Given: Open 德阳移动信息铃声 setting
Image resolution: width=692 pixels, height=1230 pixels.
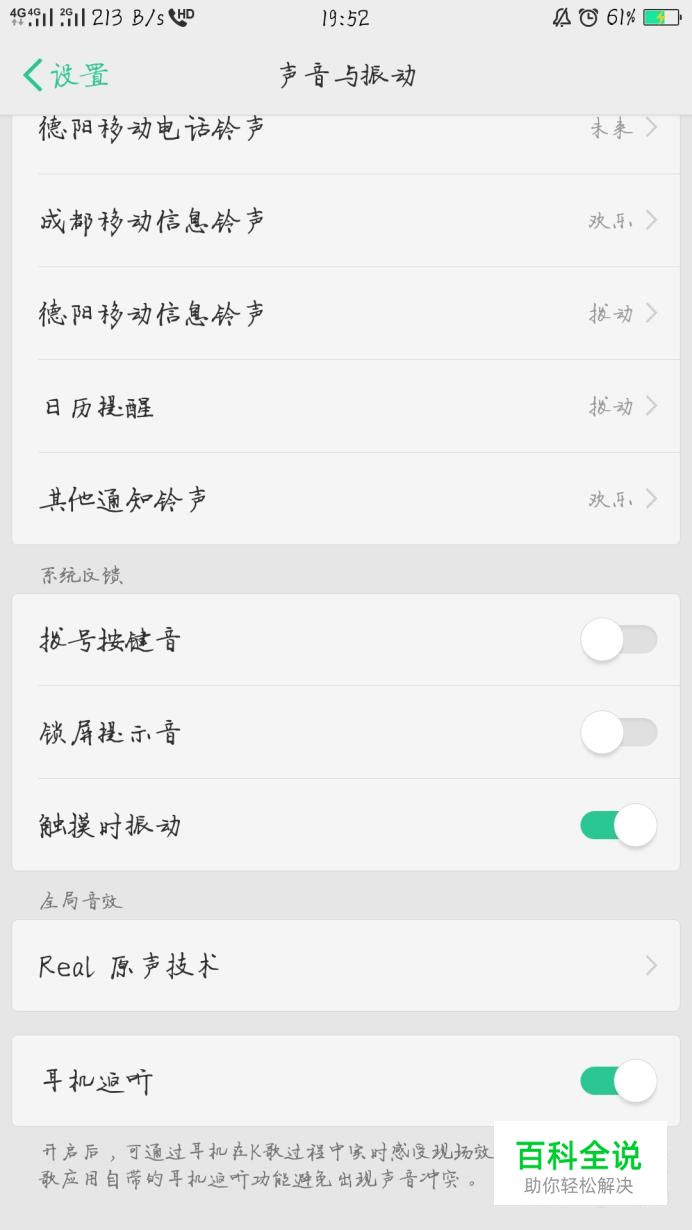Looking at the screenshot, I should tap(346, 314).
